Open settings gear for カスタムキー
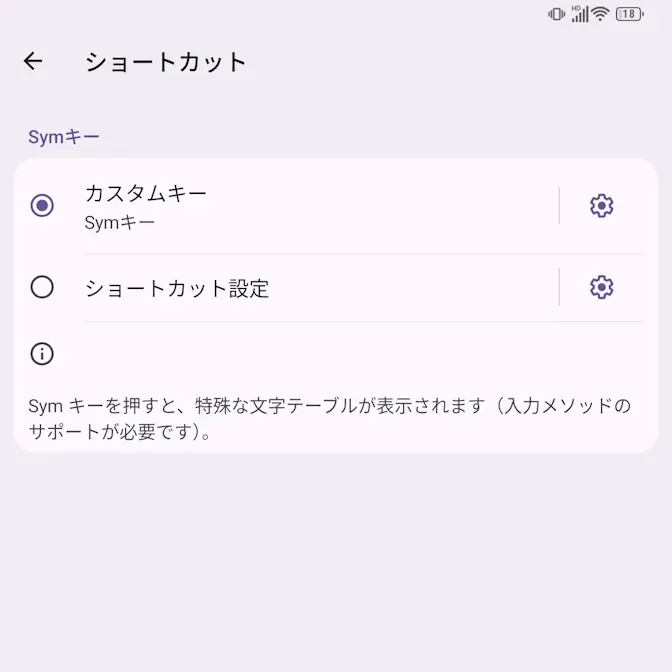Viewport: 672px width, 672px height. click(x=601, y=206)
